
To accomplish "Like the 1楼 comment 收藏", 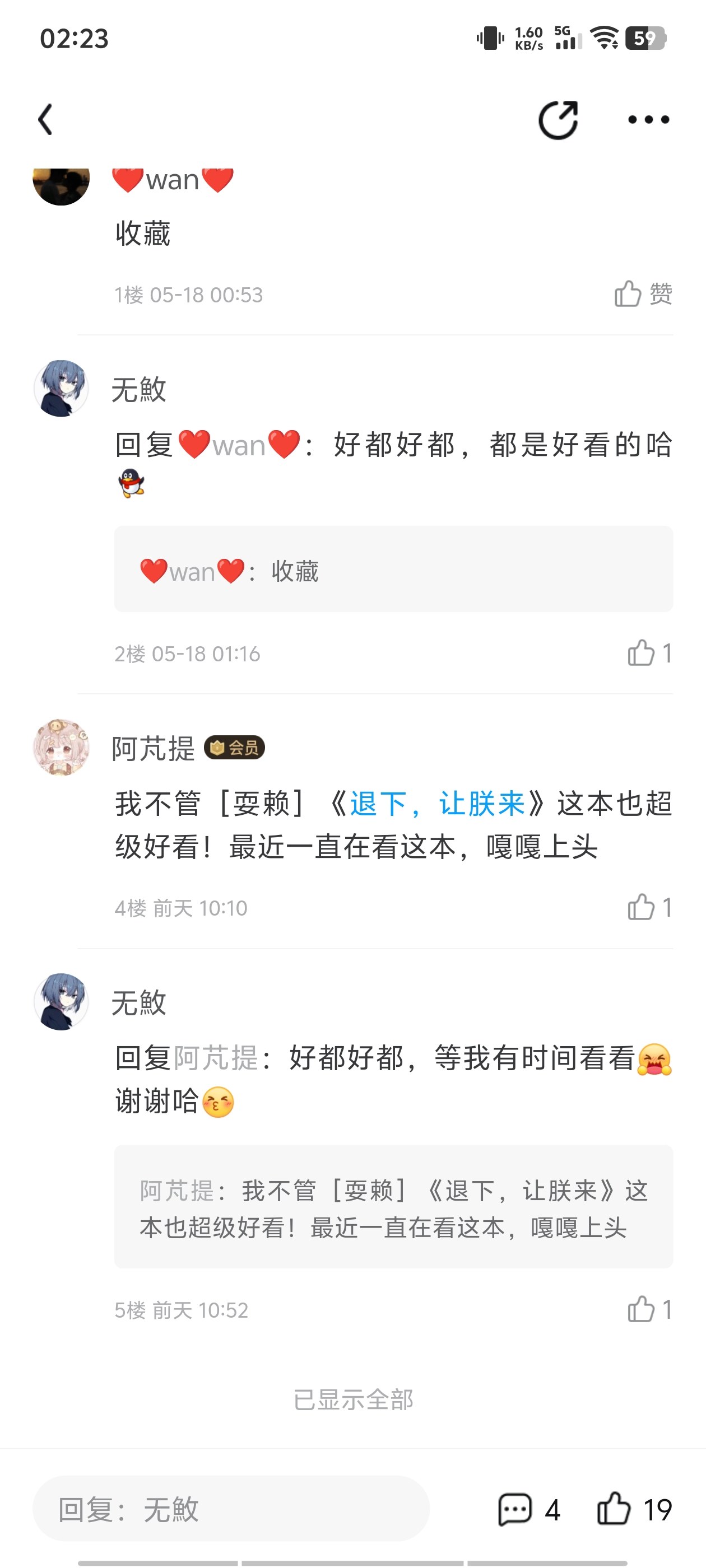I will coord(643,294).
